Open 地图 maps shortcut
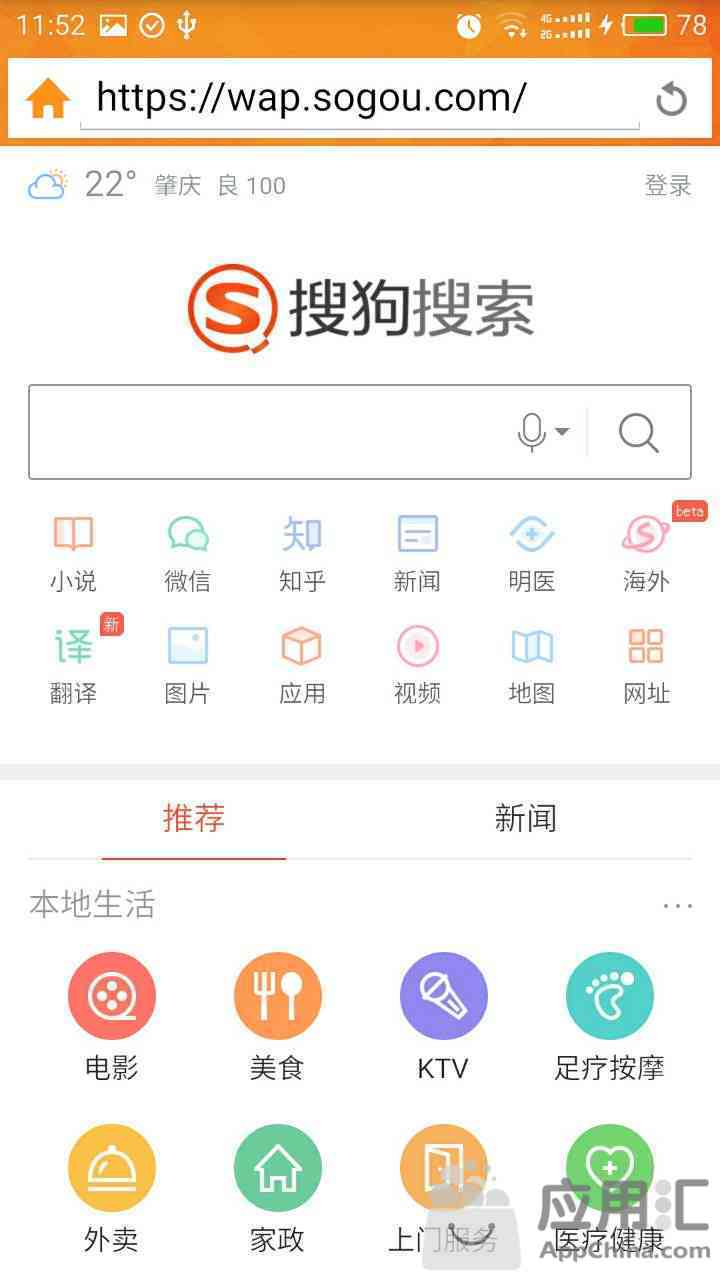This screenshot has height=1280, width=720. tap(531, 664)
